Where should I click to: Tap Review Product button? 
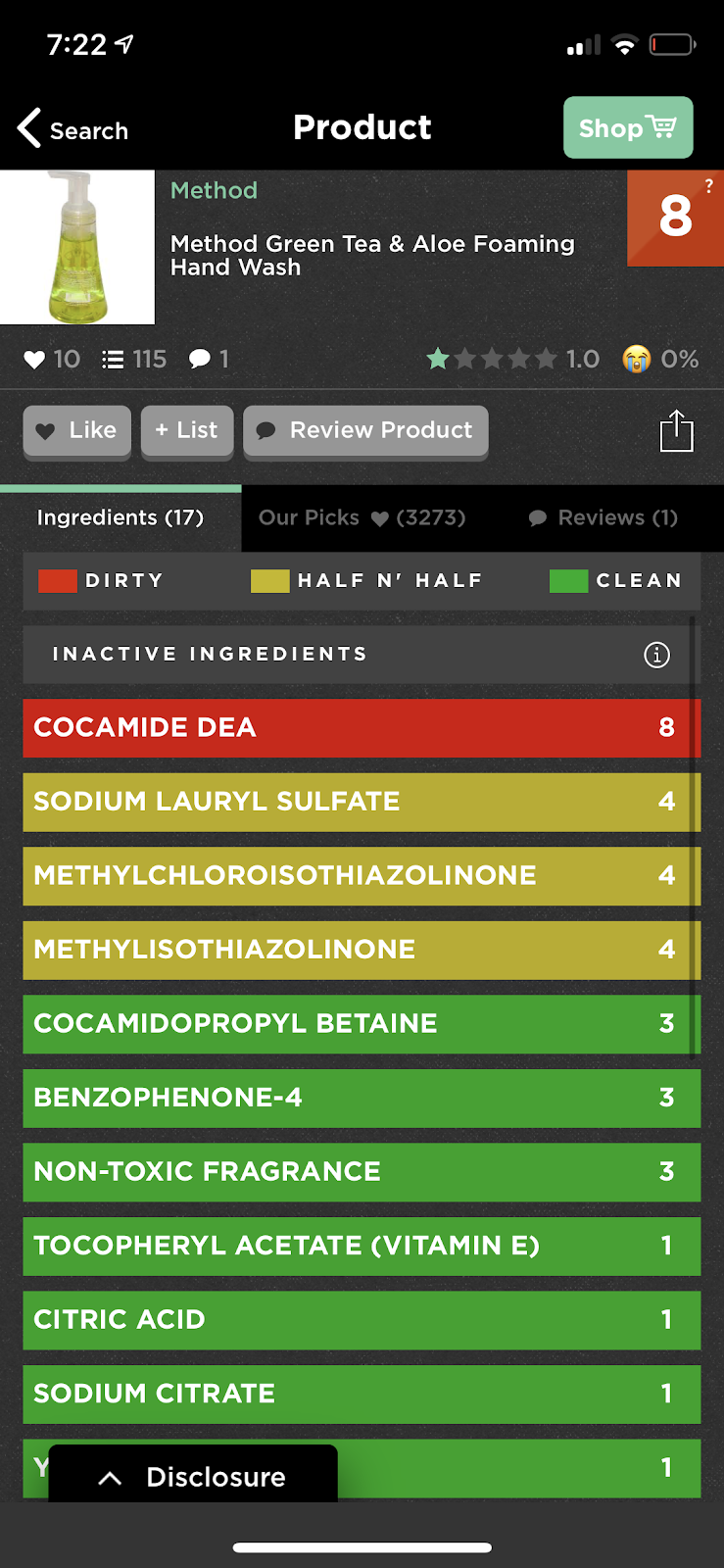(x=365, y=431)
